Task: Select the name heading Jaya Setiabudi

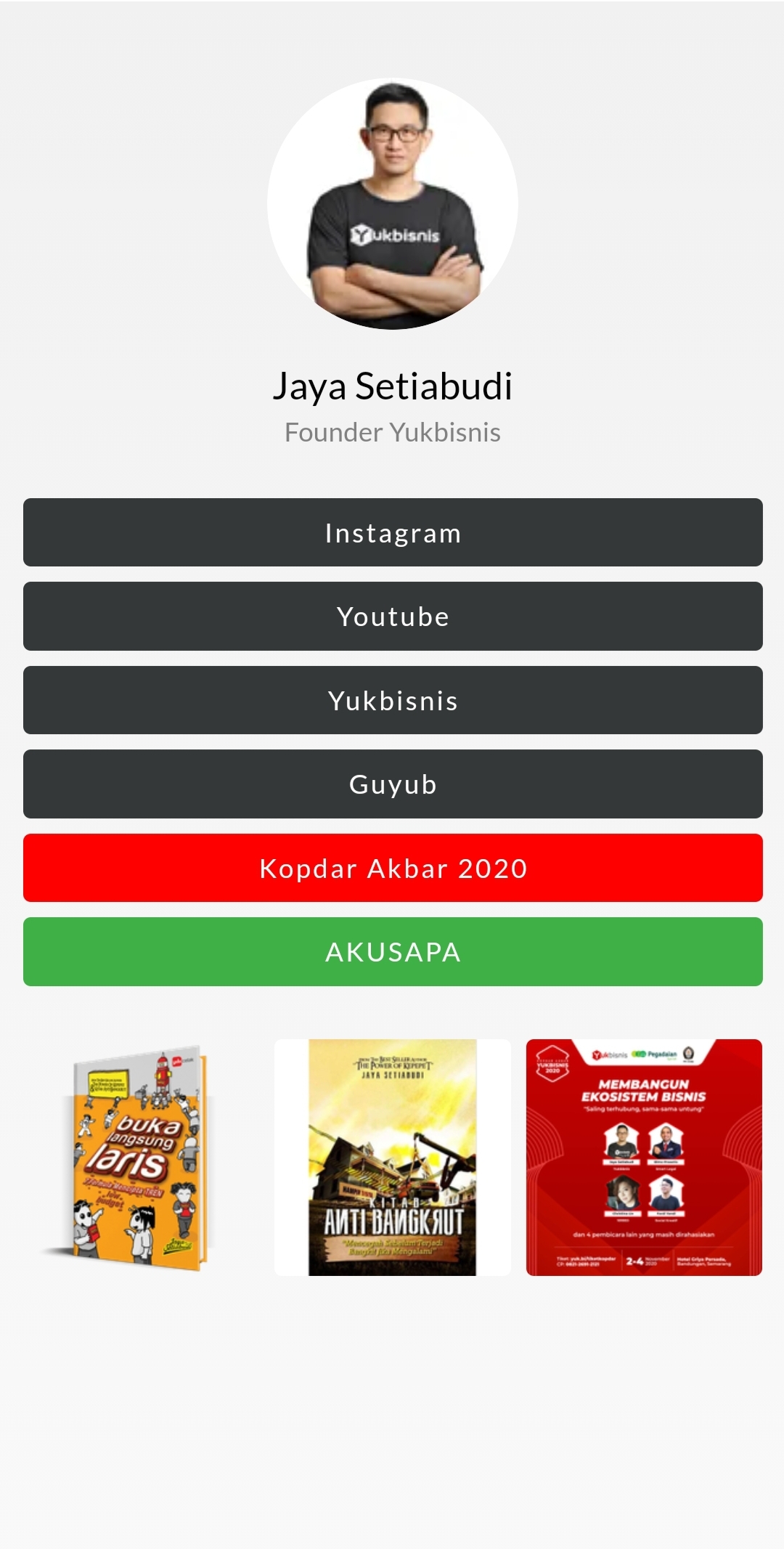Action: tap(392, 386)
